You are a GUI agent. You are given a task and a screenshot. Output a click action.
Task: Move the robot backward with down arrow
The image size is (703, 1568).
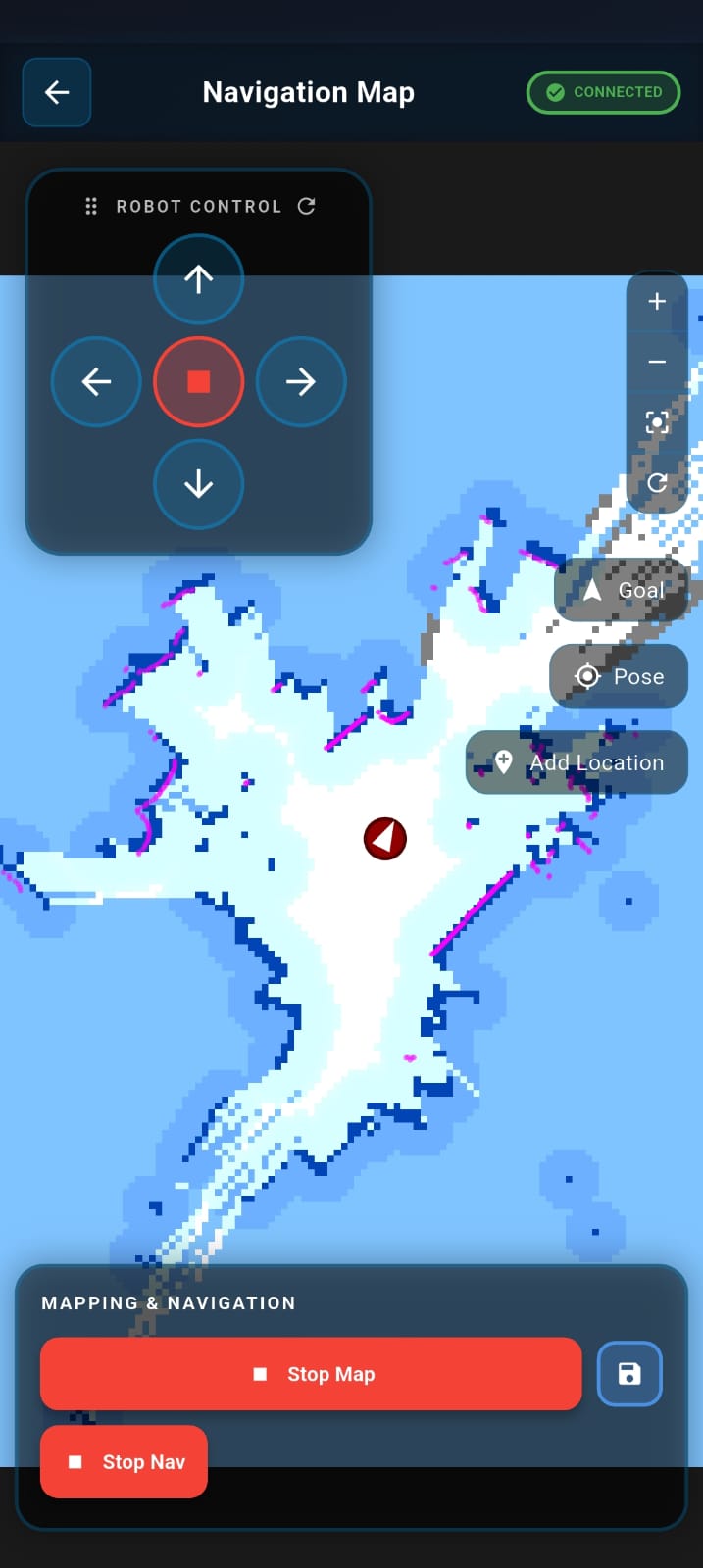pyautogui.click(x=198, y=484)
